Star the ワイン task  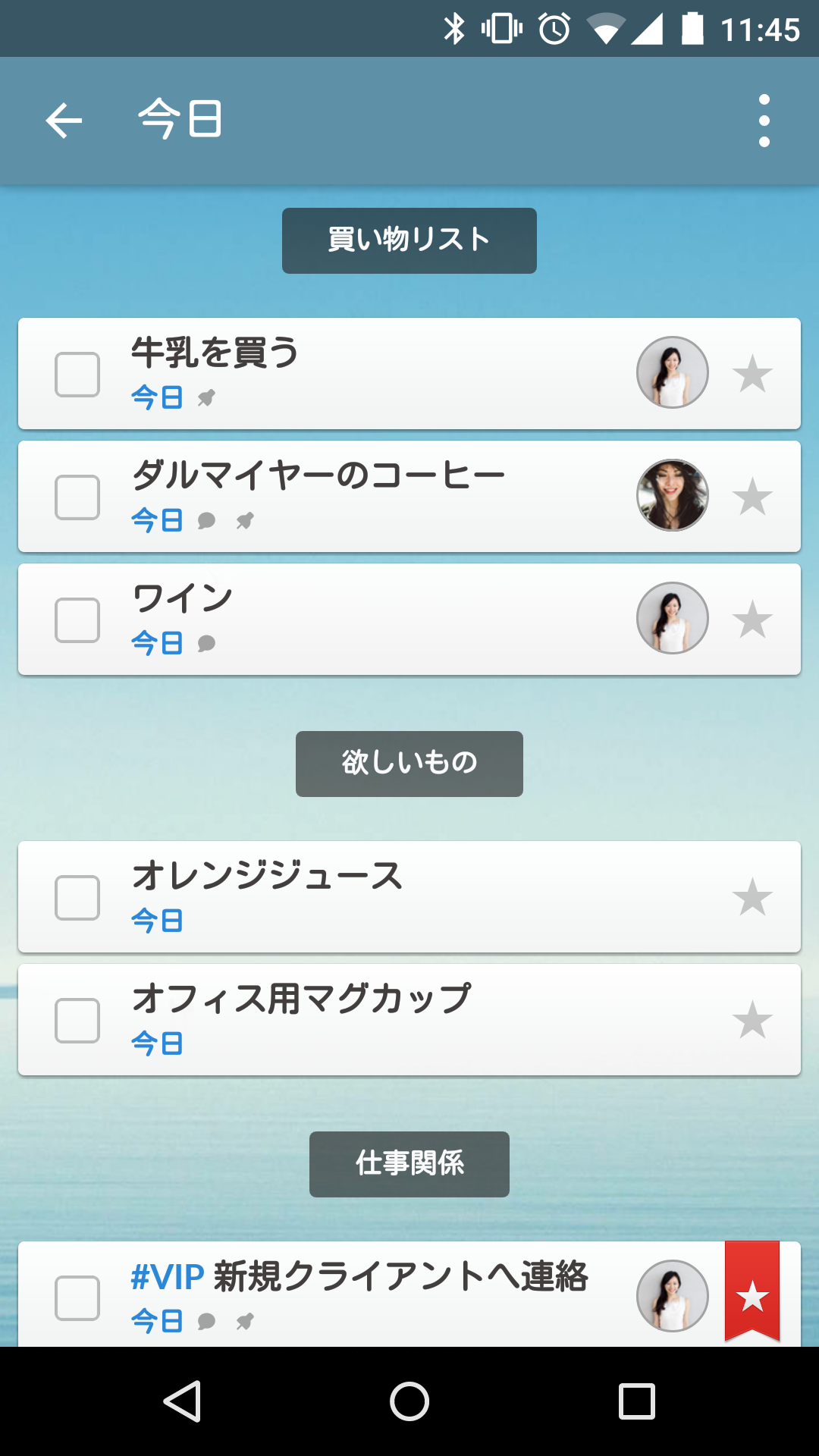752,620
